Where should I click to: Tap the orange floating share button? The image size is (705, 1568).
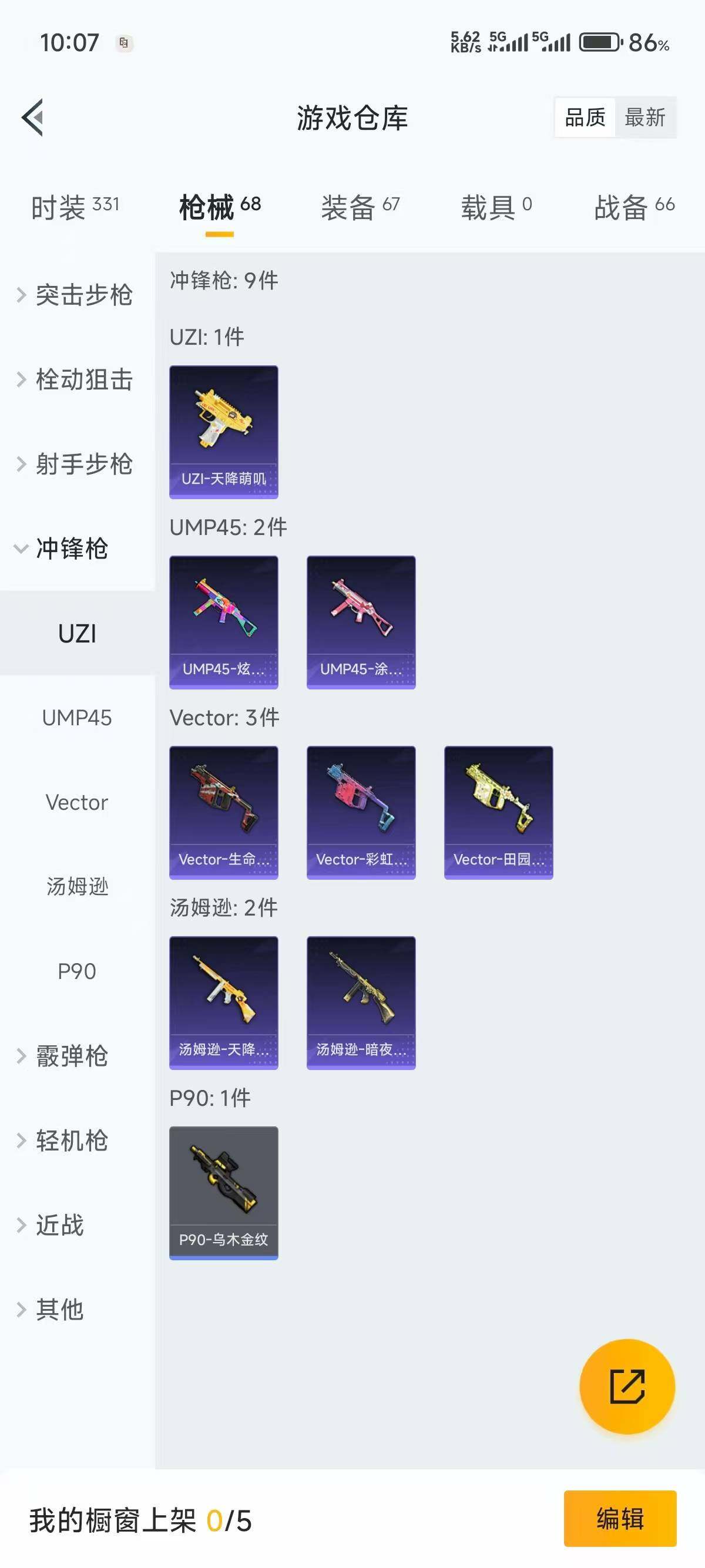pos(627,1386)
